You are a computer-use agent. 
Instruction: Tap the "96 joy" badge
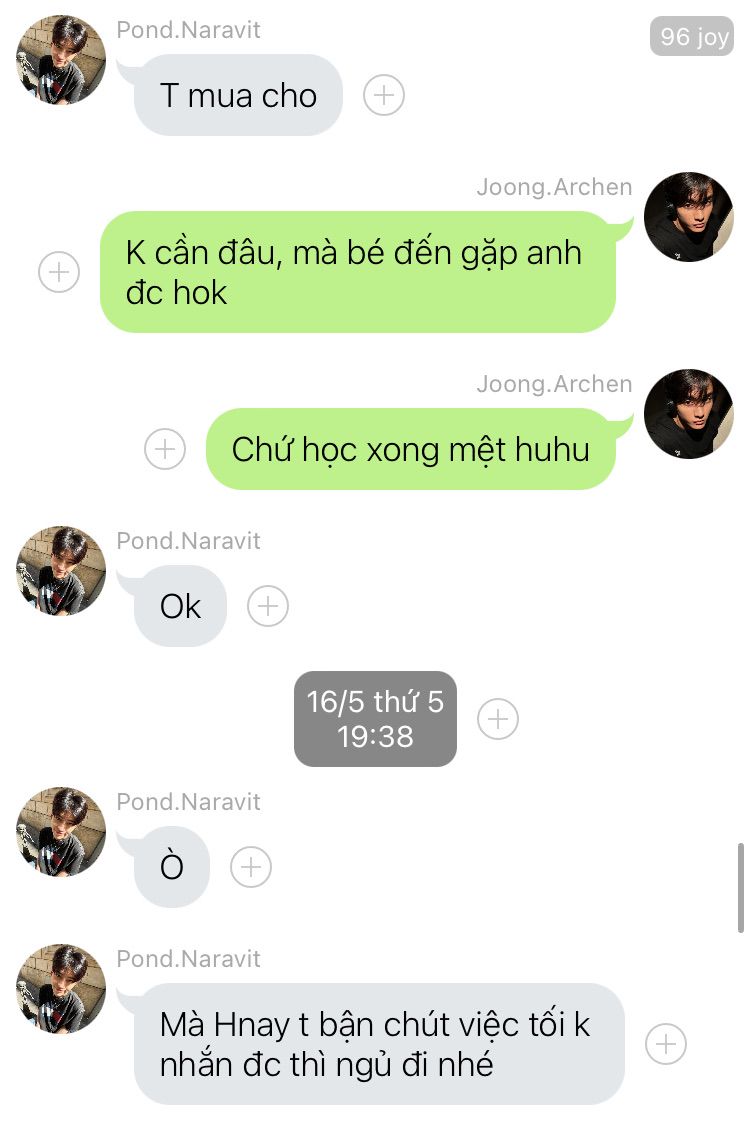click(x=692, y=37)
